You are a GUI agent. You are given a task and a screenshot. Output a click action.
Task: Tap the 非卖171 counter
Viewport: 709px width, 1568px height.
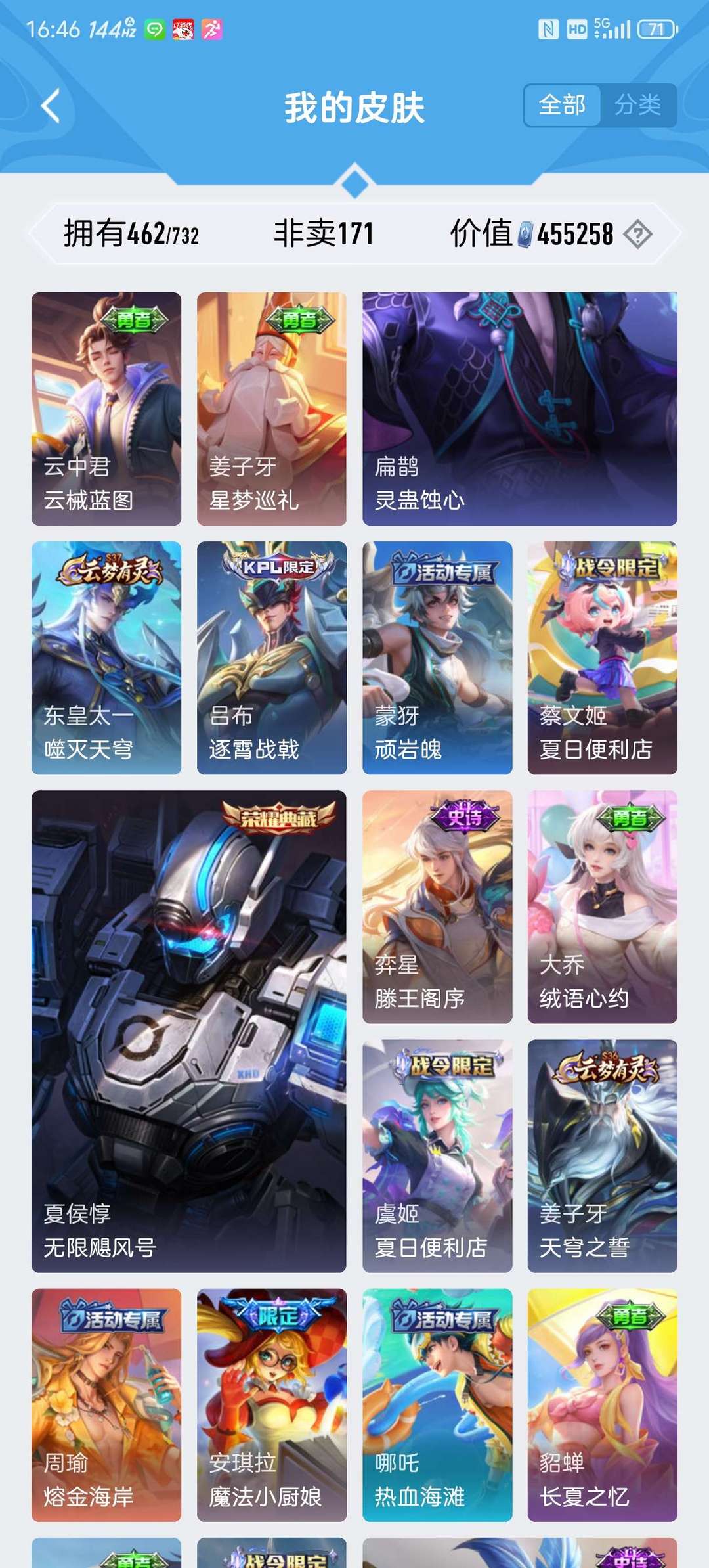tap(322, 233)
